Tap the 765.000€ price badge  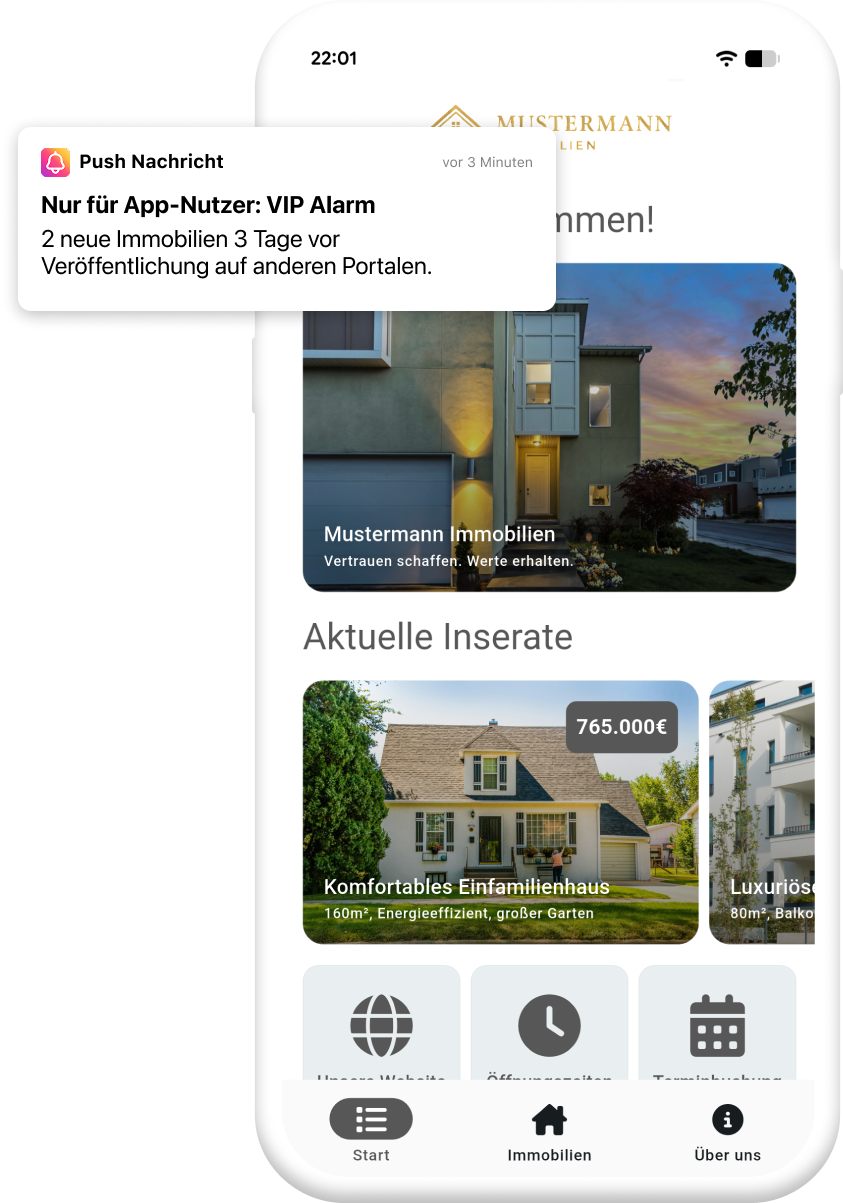click(621, 728)
